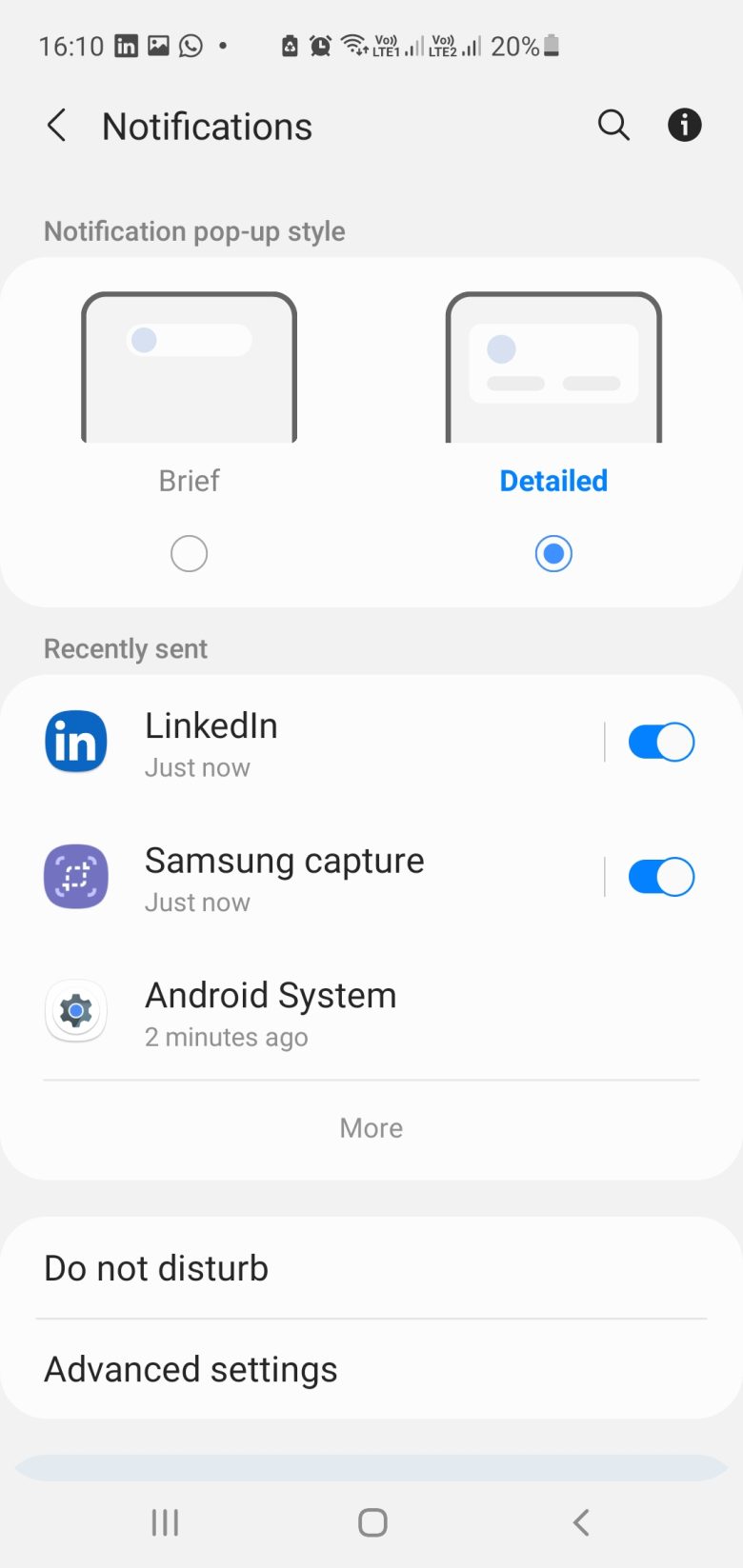Tap the navigation back arrow at bottom
This screenshot has height=1568, width=743.
tap(580, 1521)
